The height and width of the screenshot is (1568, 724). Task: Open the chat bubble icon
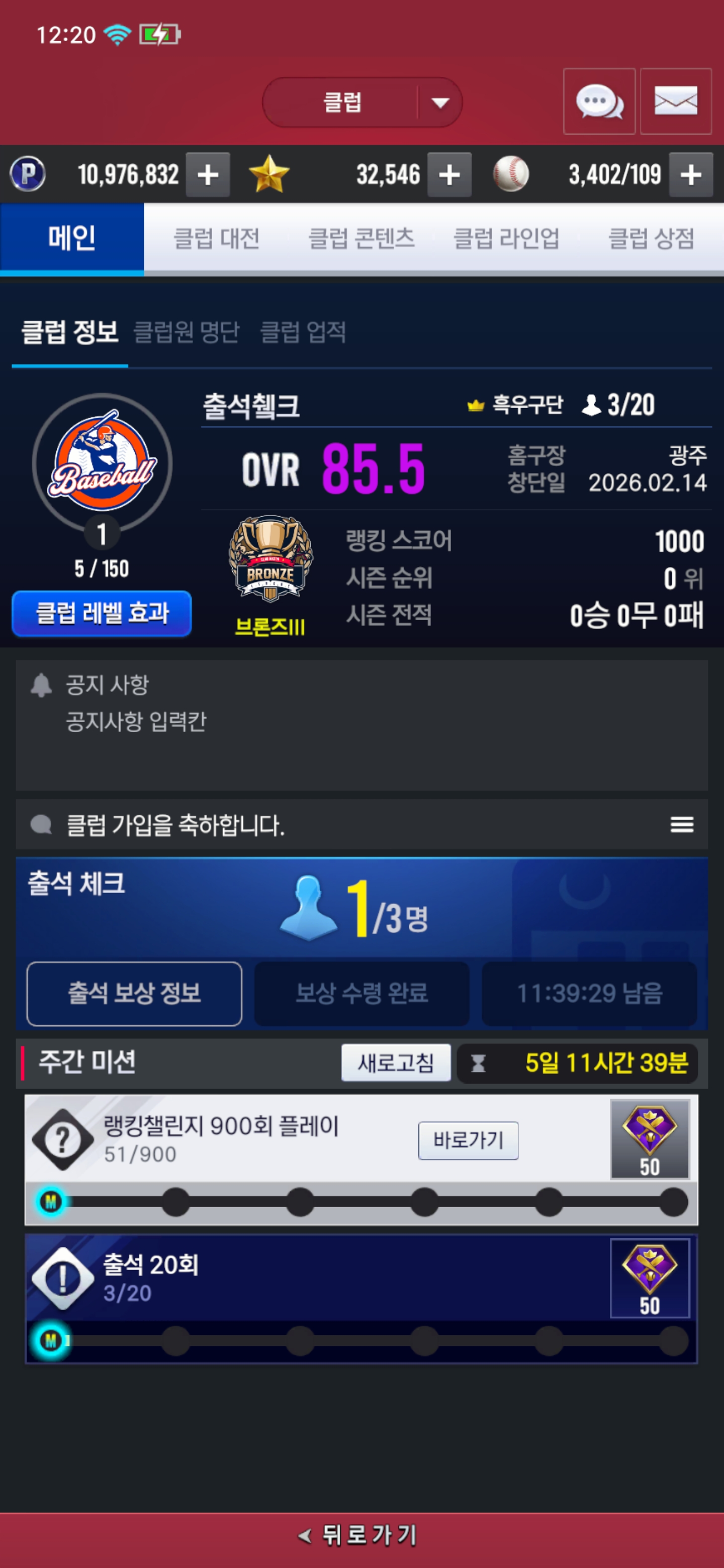pyautogui.click(x=599, y=101)
